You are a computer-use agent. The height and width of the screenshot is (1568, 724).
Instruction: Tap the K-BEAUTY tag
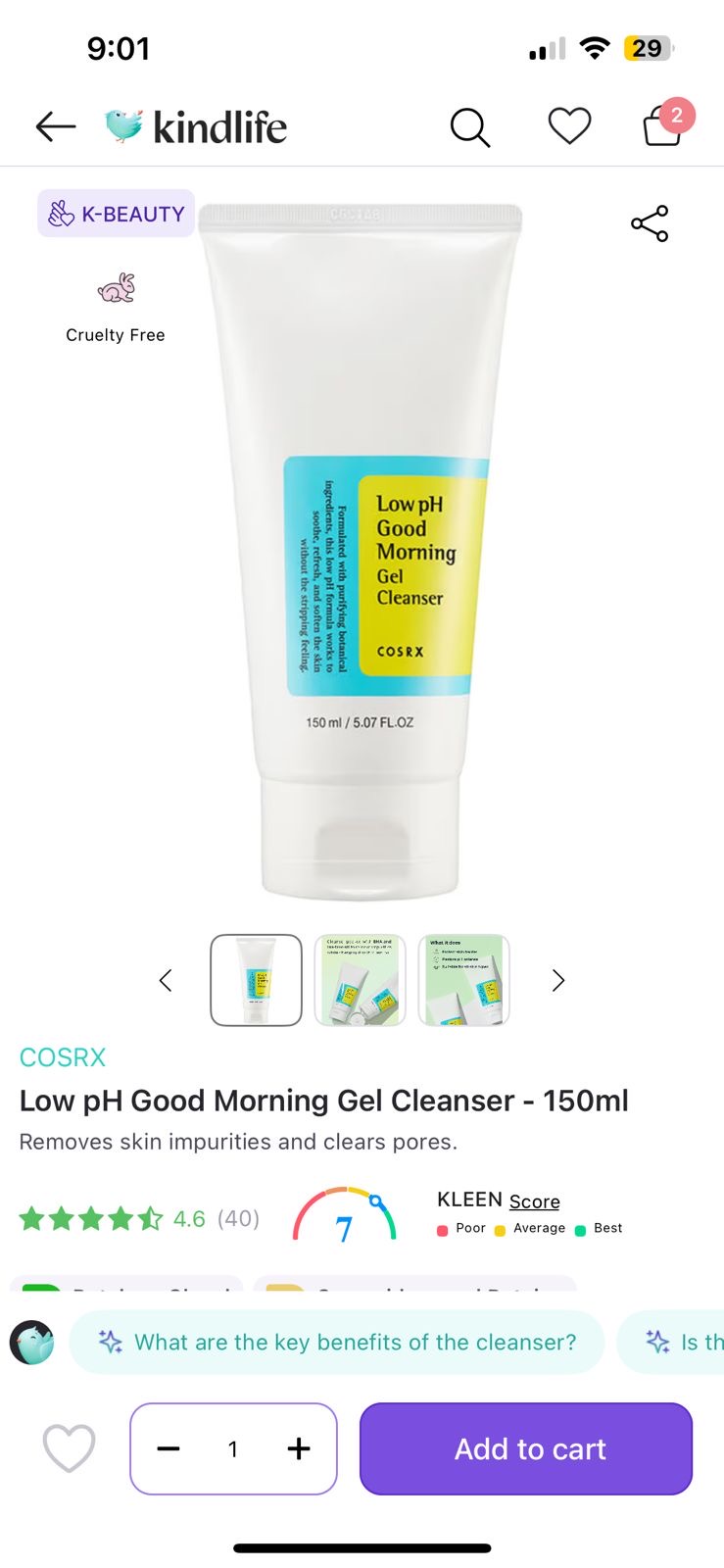click(117, 214)
